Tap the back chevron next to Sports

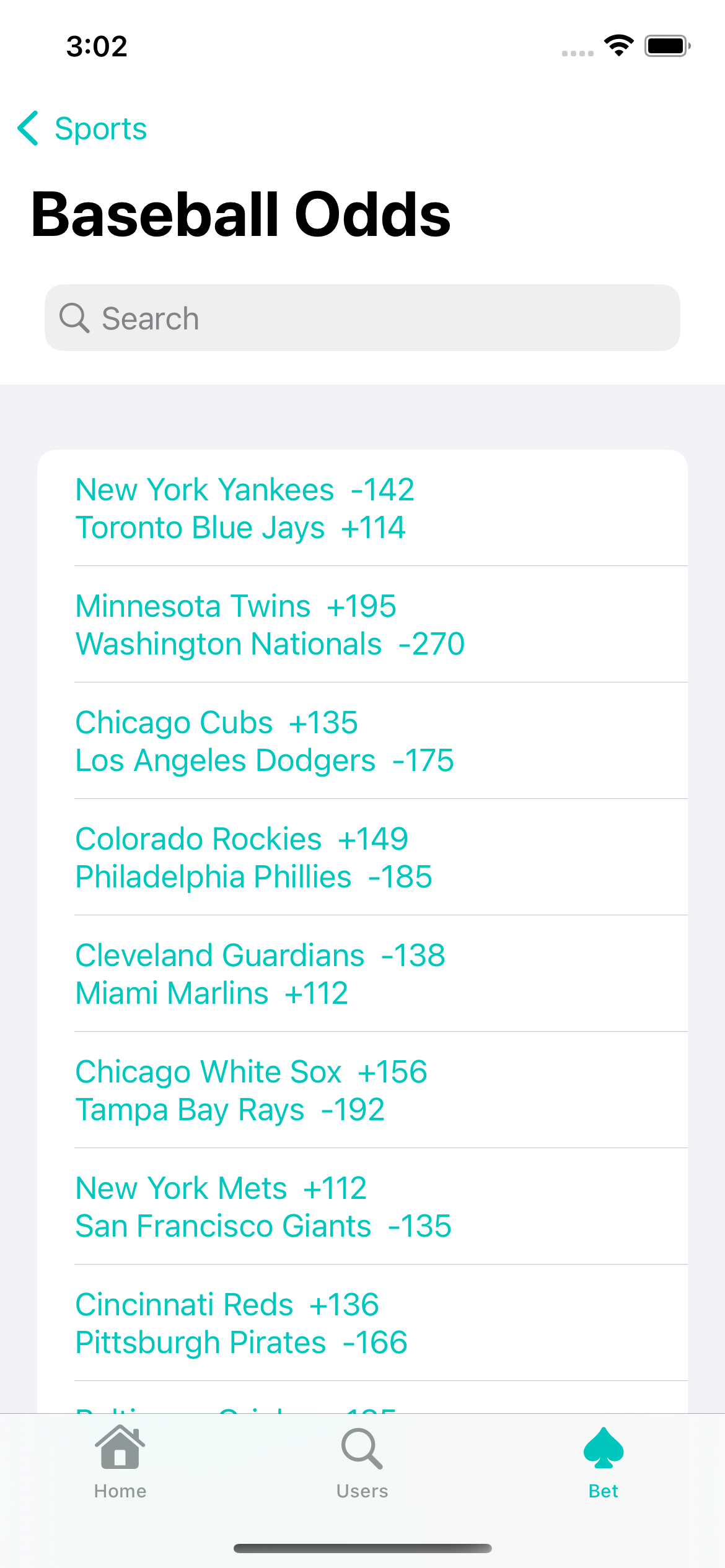click(27, 128)
